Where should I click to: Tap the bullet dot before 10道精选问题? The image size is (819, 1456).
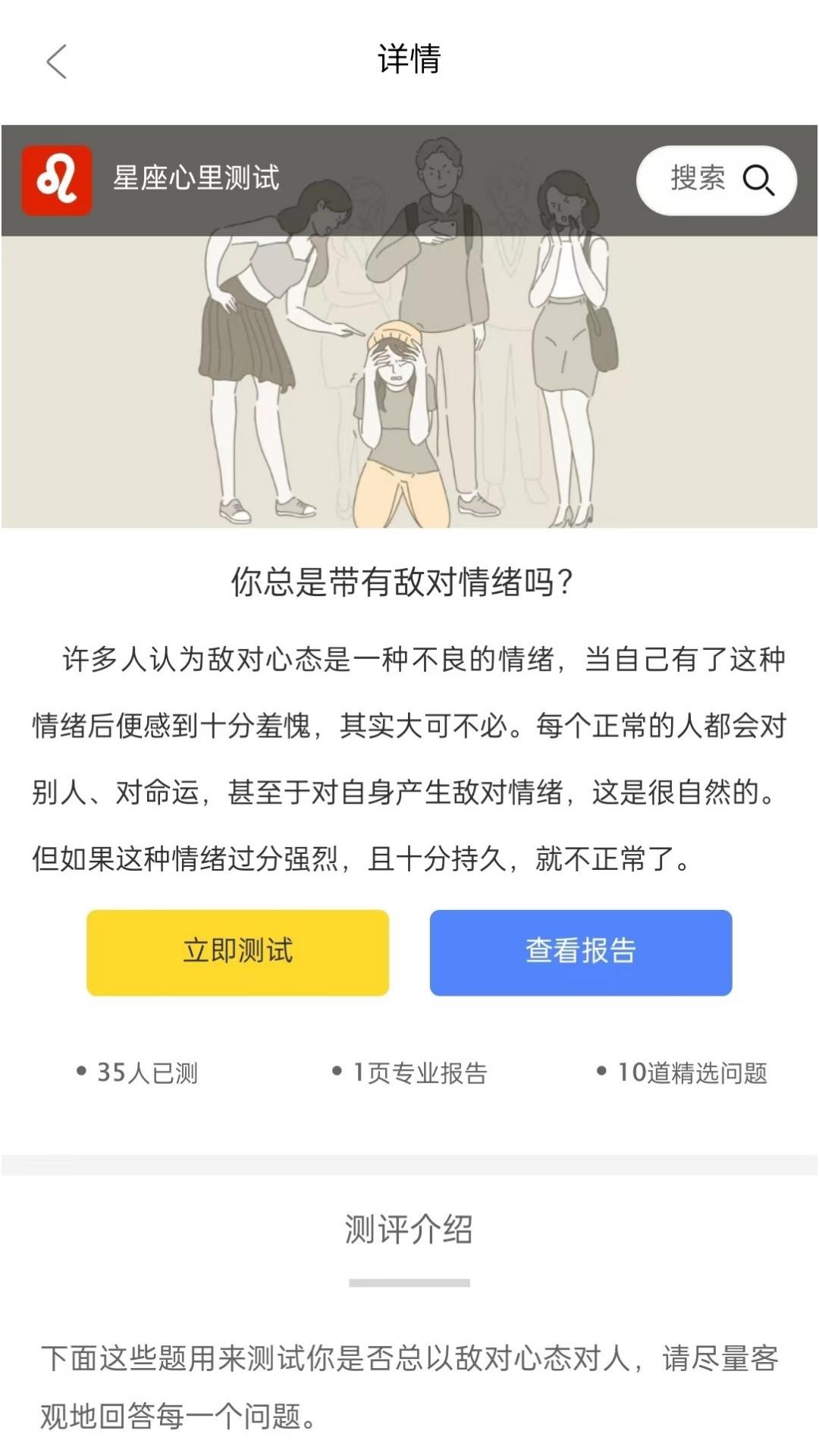click(600, 1072)
